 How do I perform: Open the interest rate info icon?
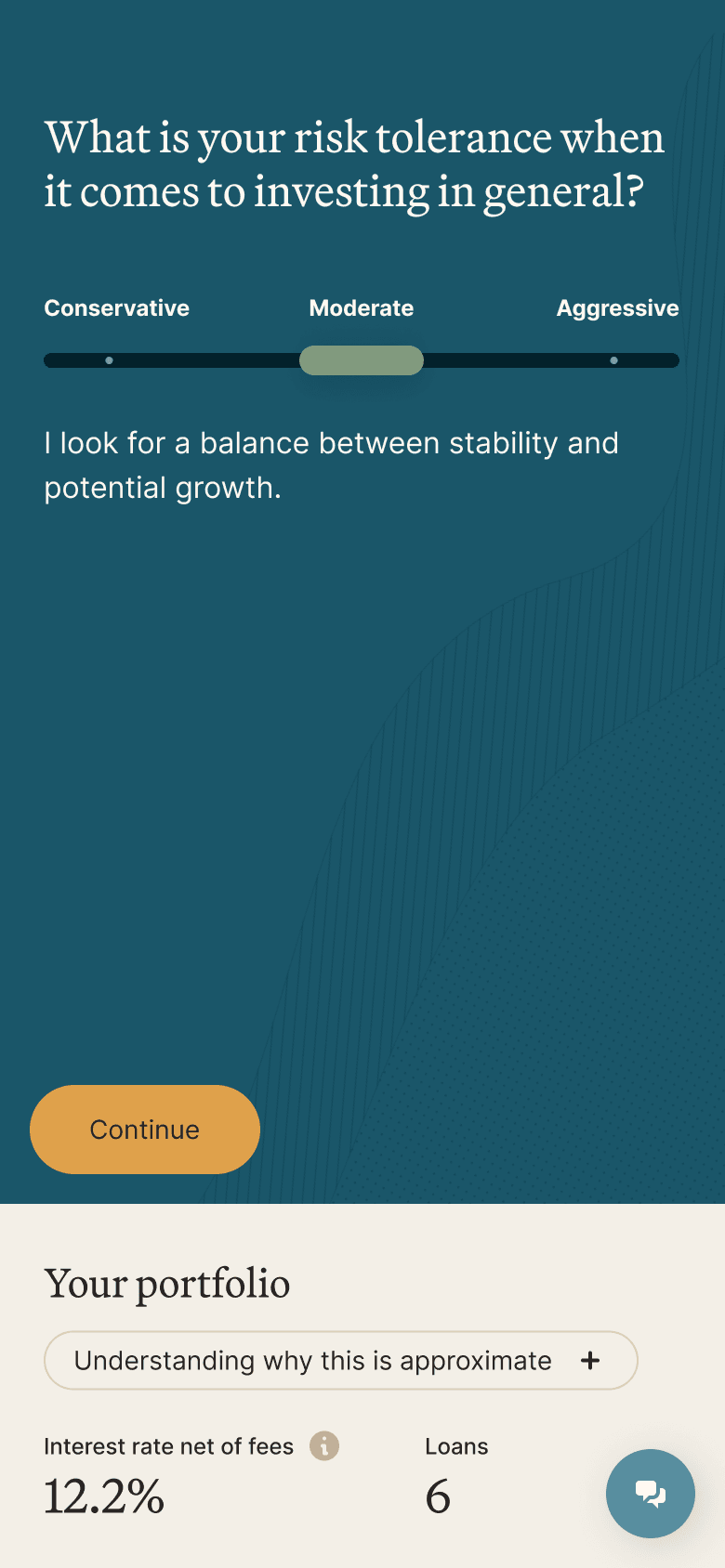click(x=324, y=1445)
